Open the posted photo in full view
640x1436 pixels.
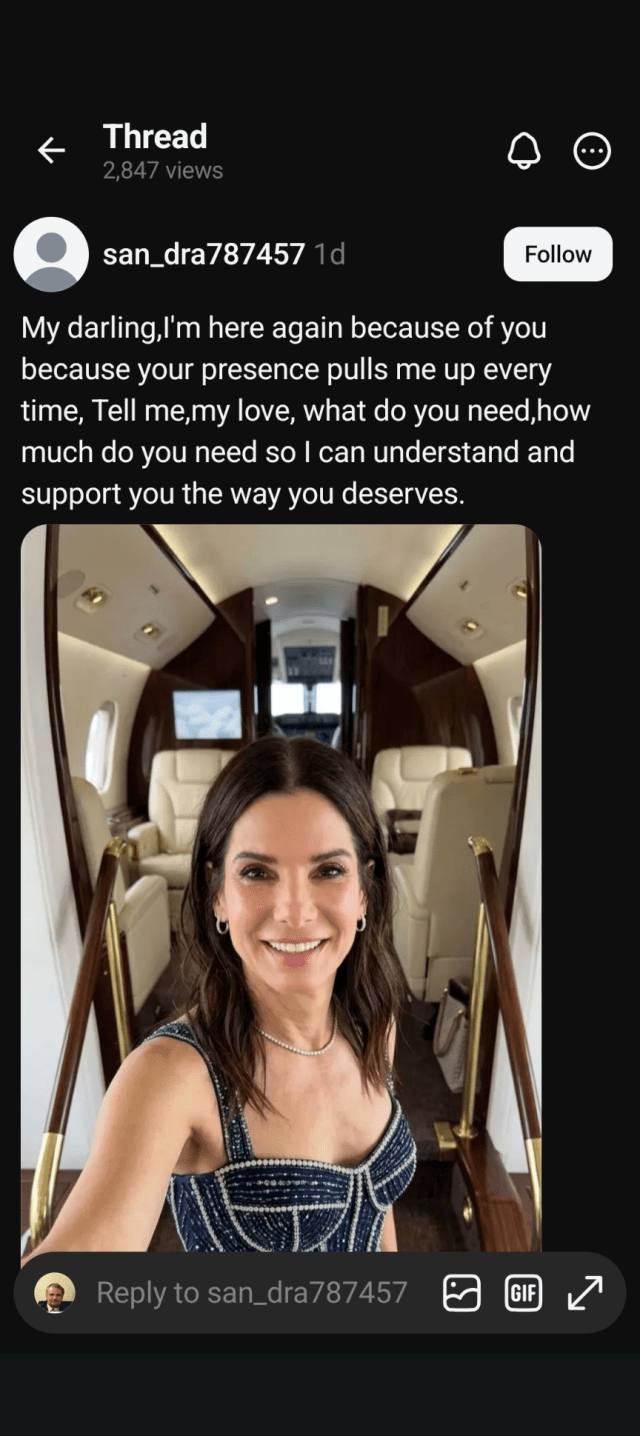(281, 888)
